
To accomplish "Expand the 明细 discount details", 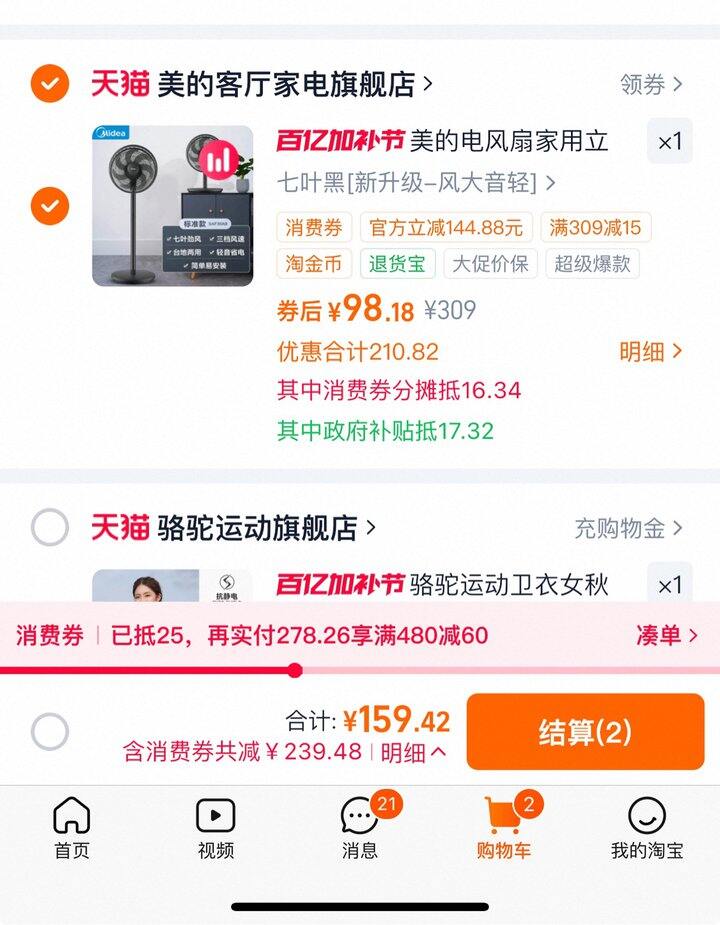I will pyautogui.click(x=651, y=352).
